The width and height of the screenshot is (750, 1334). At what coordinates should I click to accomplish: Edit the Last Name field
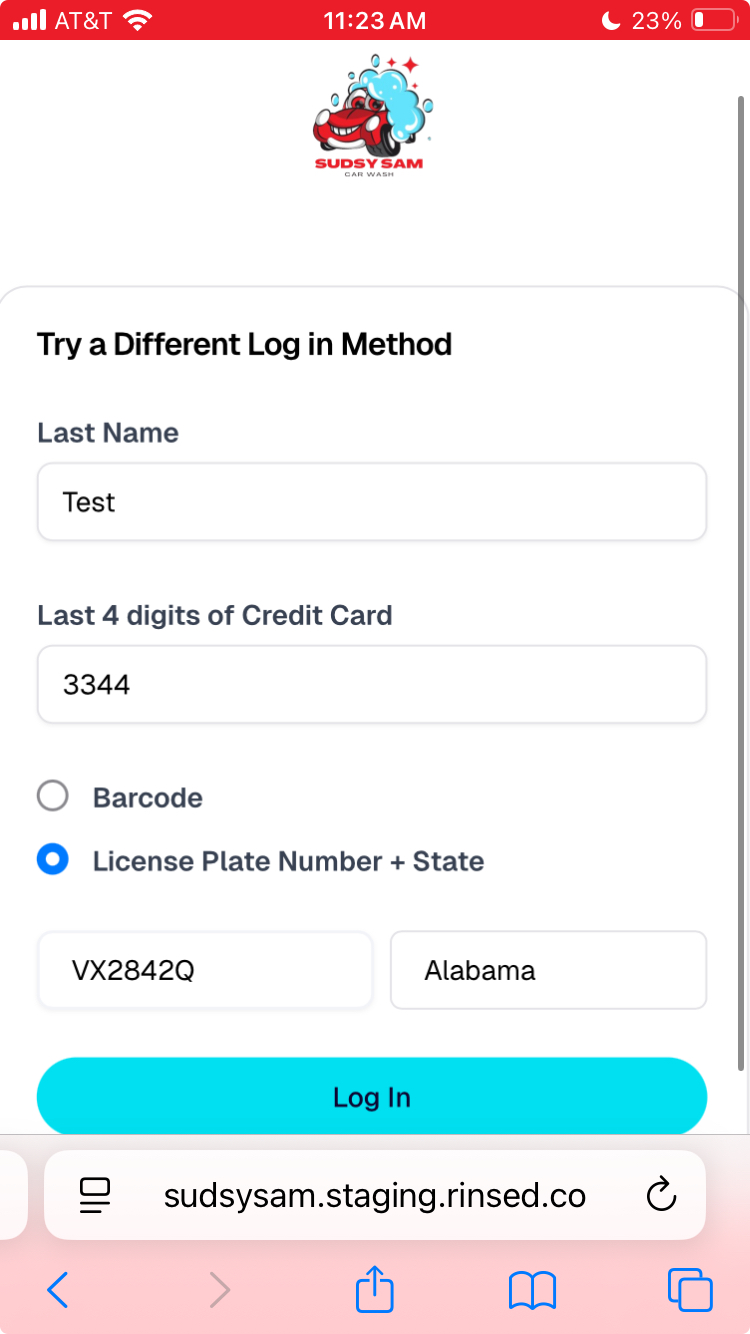point(372,501)
